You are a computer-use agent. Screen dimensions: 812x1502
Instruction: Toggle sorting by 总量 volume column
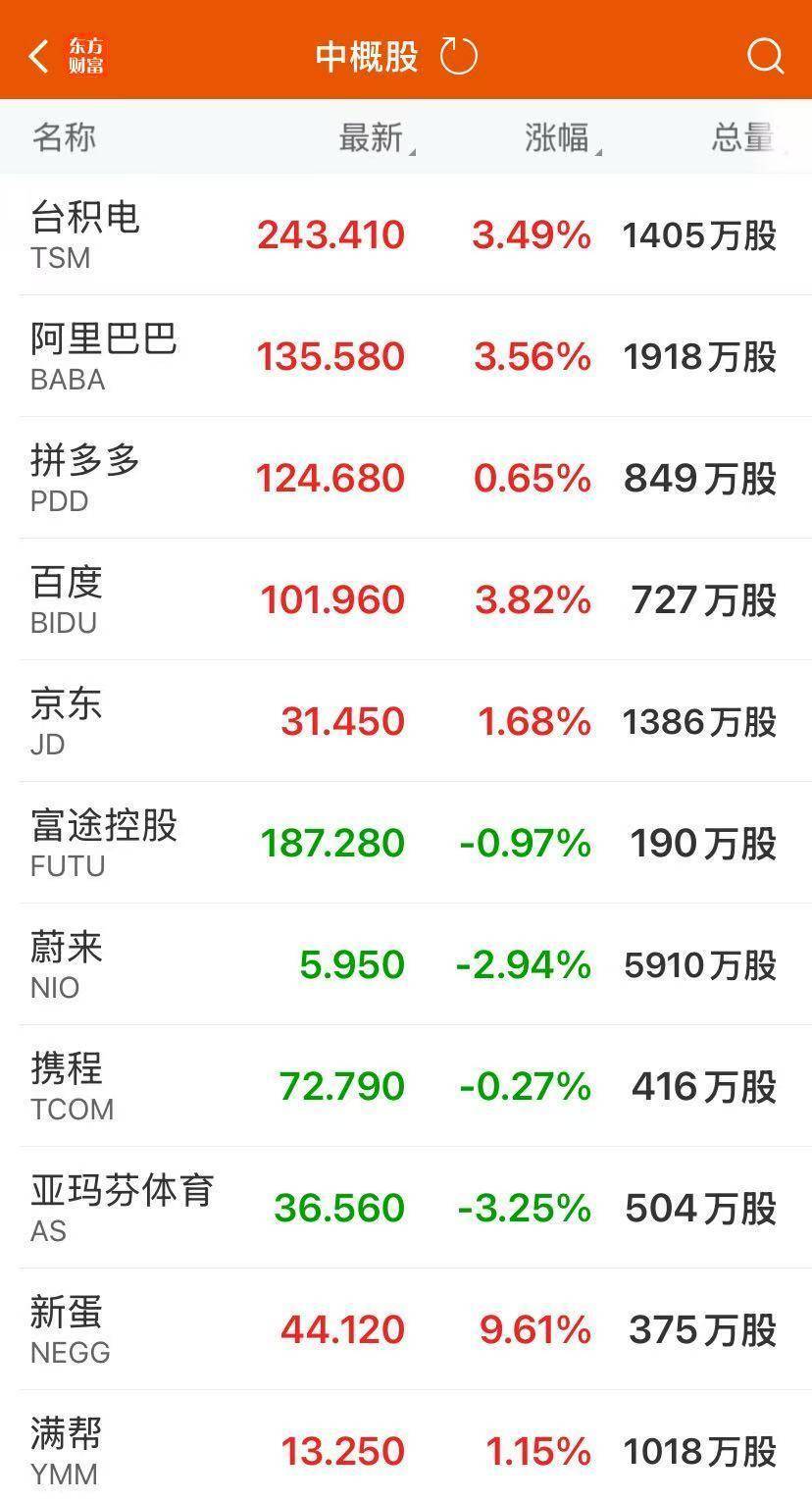[743, 139]
